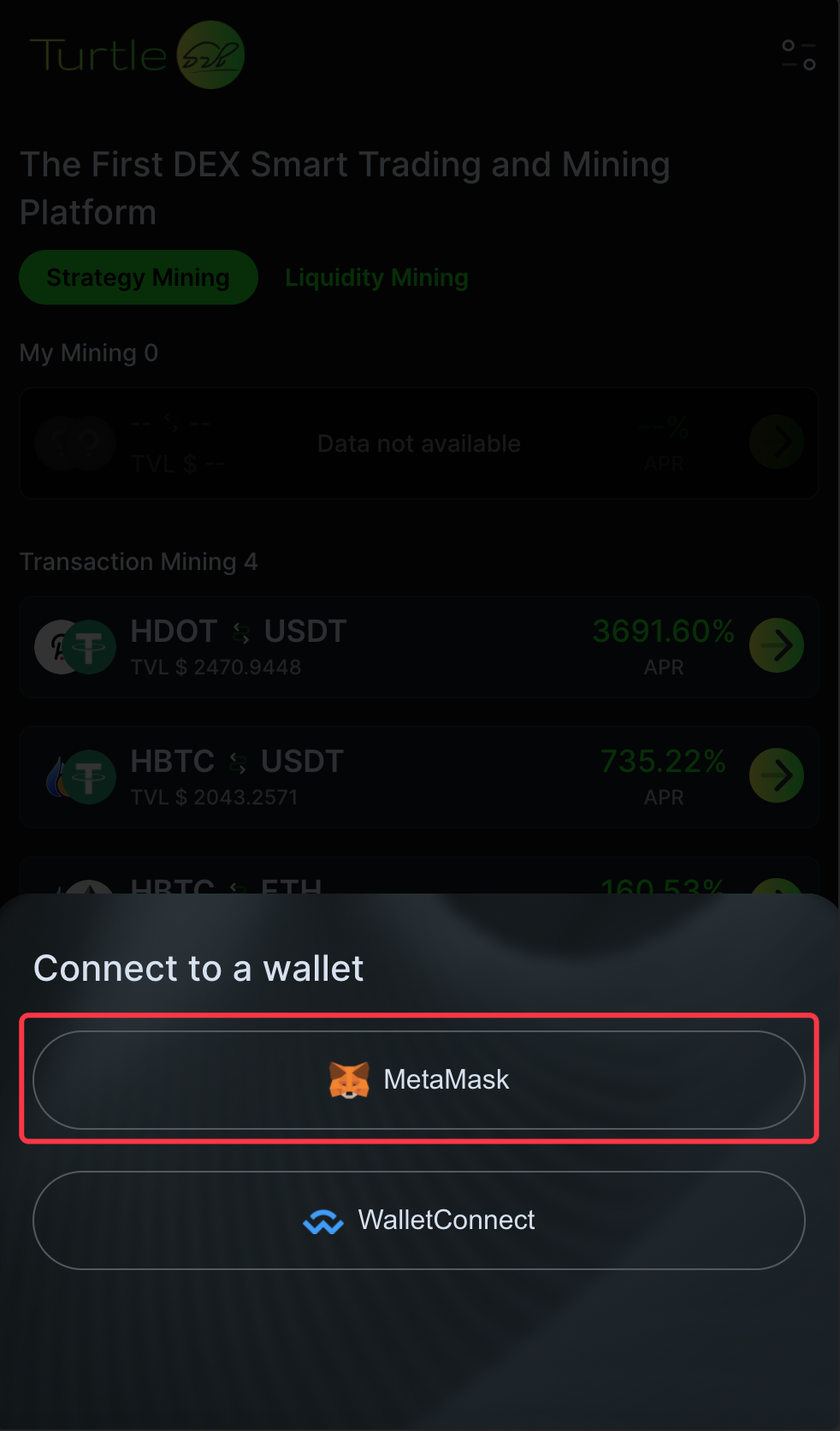This screenshot has height=1431, width=840.
Task: Choose WalletConnect option
Action: [418, 1220]
